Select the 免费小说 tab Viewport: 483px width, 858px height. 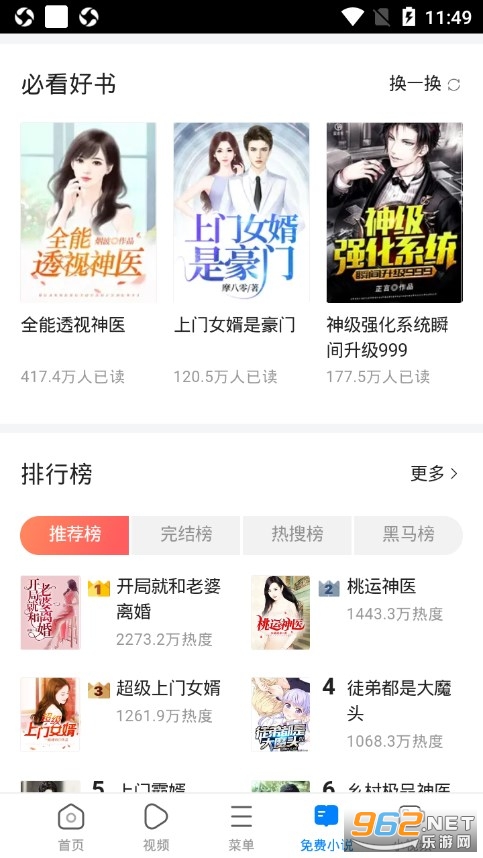point(326,826)
